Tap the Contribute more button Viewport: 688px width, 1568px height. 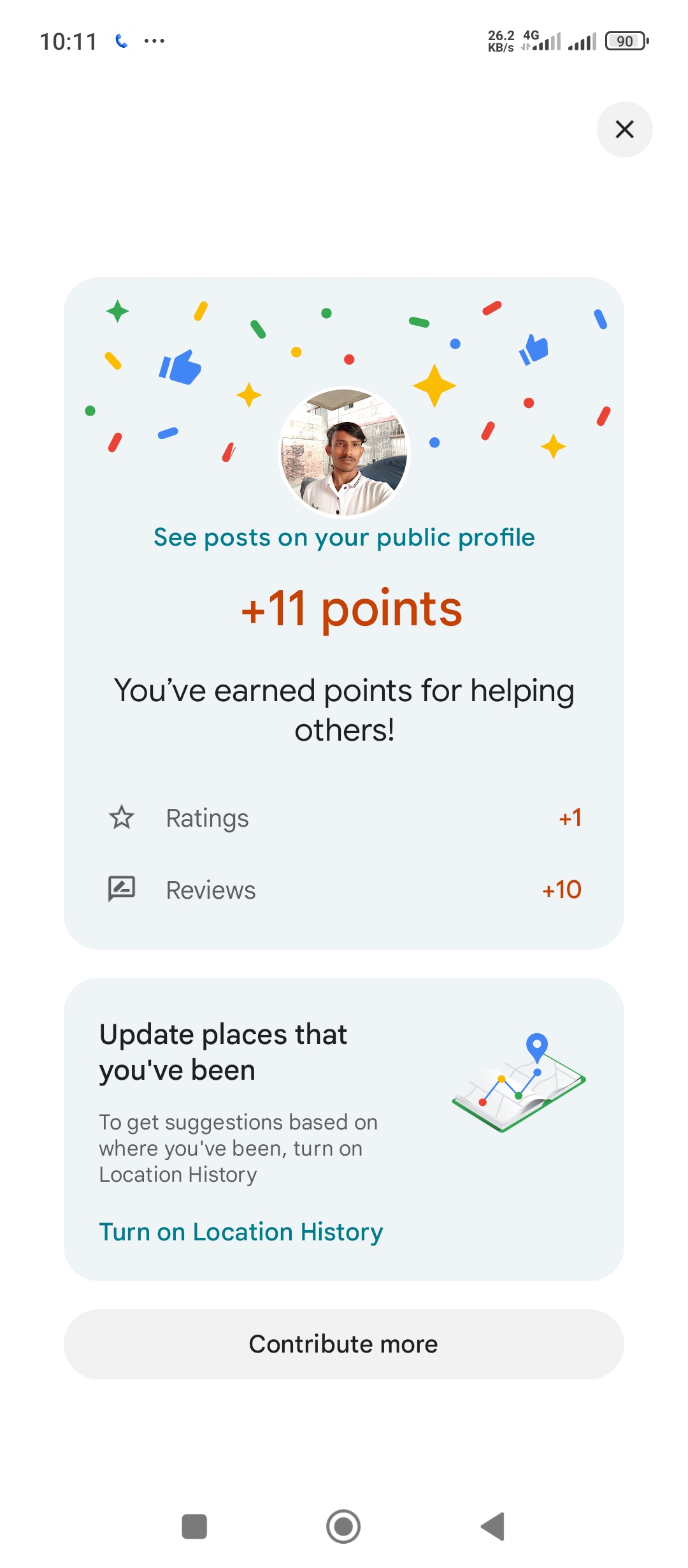coord(344,1344)
